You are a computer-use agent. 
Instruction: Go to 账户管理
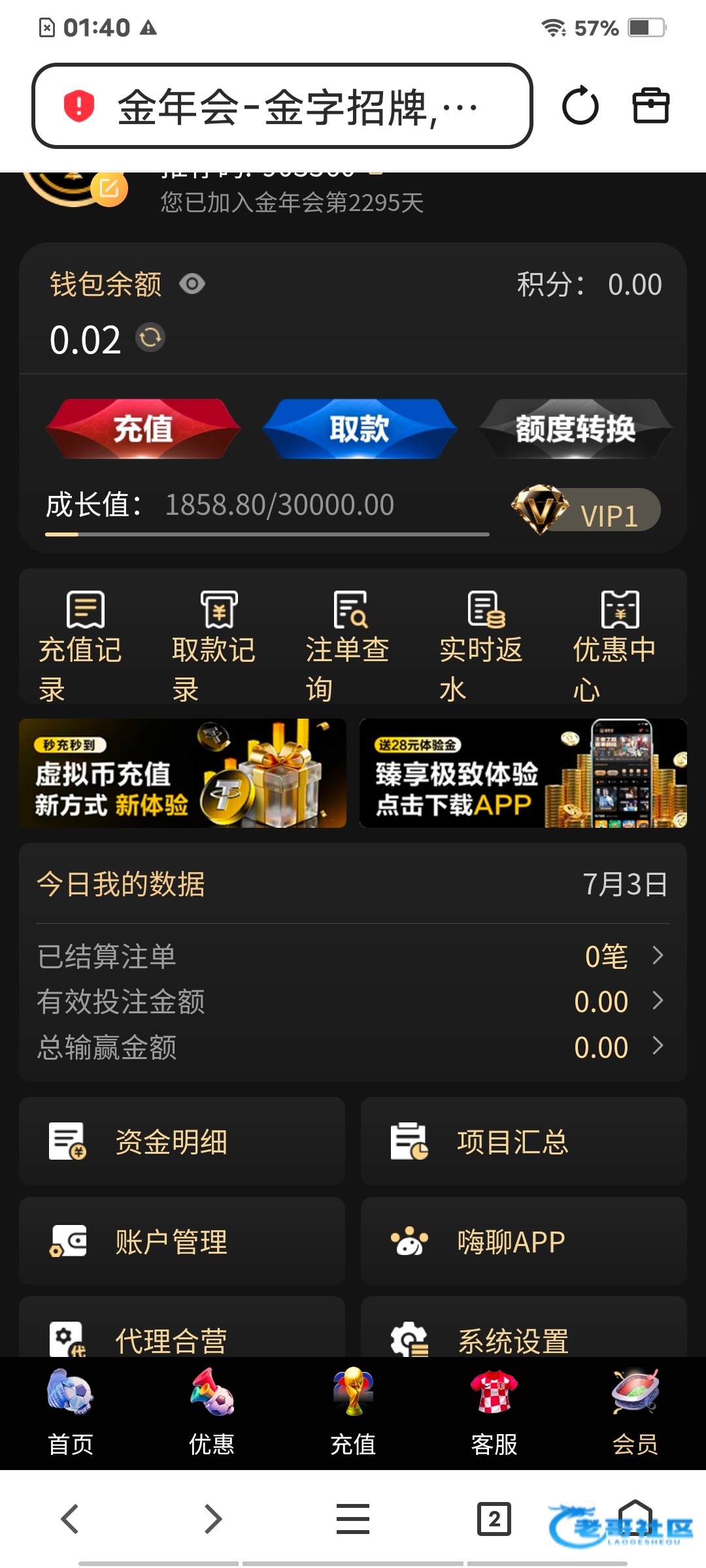click(182, 1241)
